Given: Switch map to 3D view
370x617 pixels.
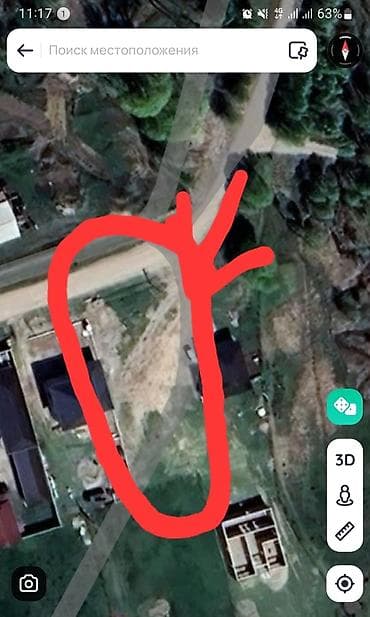Looking at the screenshot, I should pos(345,460).
